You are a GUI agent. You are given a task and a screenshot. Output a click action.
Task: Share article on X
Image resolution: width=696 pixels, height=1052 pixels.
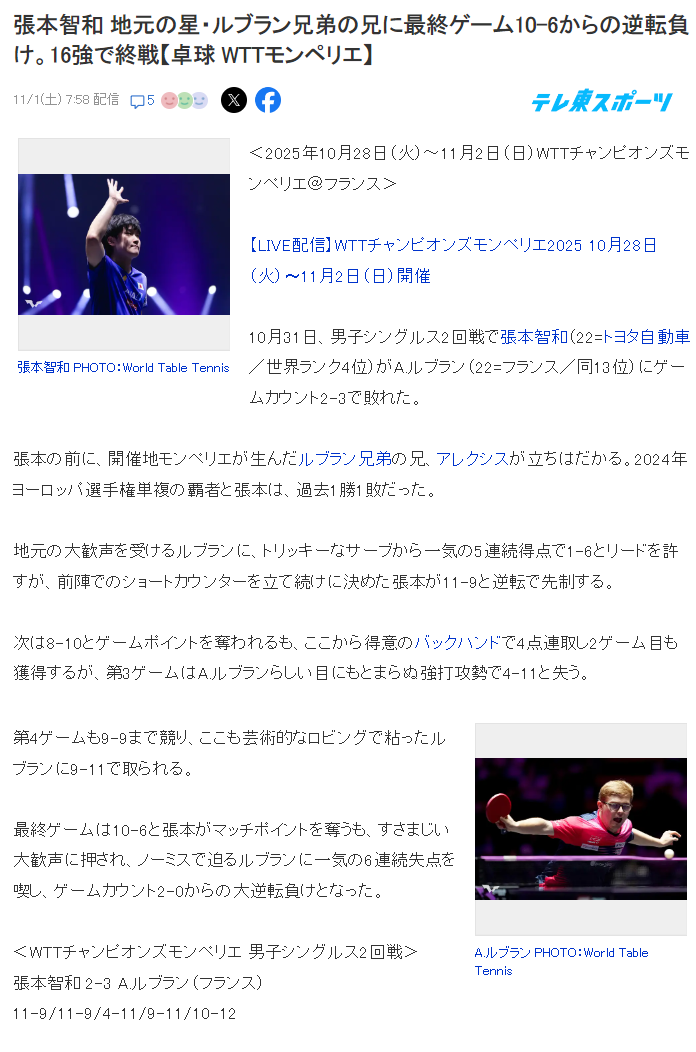tap(233, 100)
